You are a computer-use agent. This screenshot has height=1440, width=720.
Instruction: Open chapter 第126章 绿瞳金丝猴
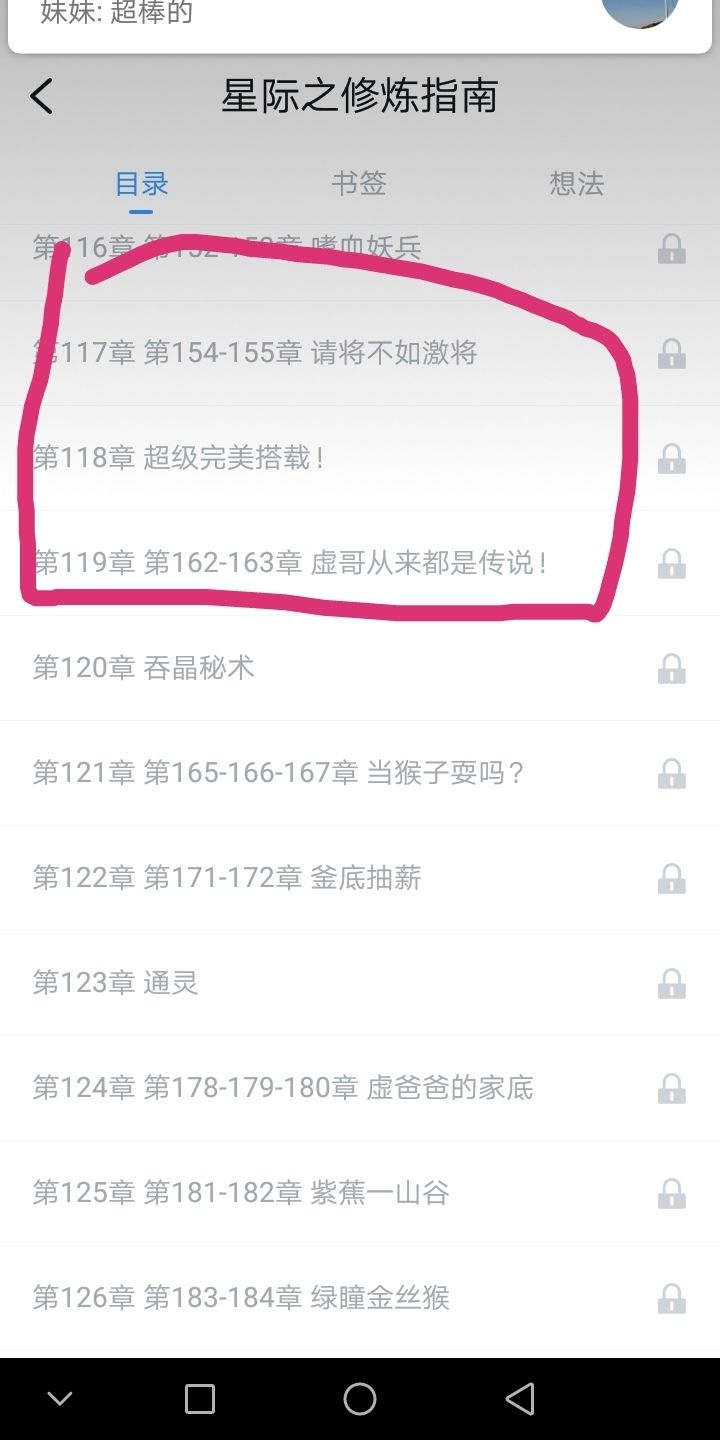tap(241, 1298)
